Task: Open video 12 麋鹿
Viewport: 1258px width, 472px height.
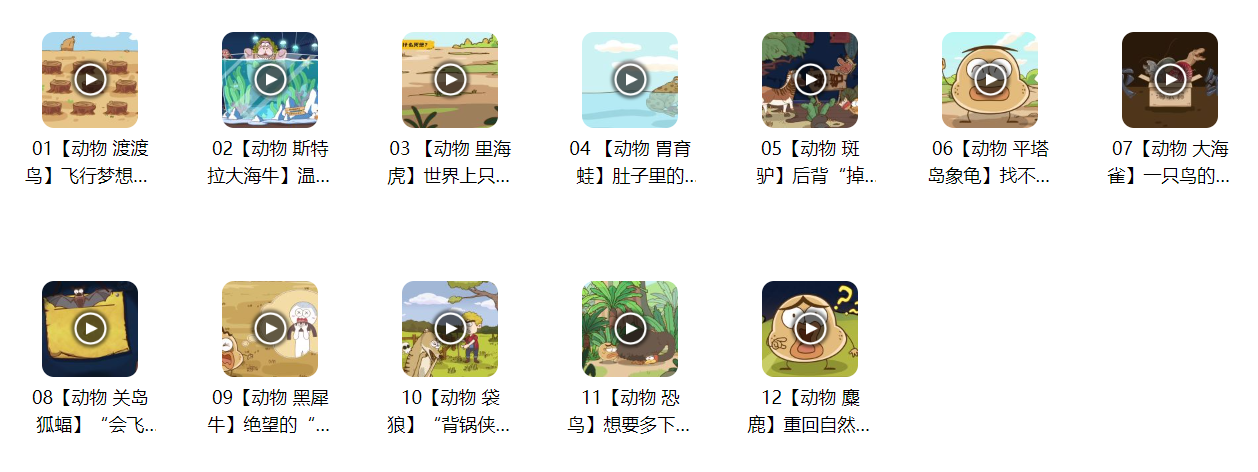Action: pos(810,328)
